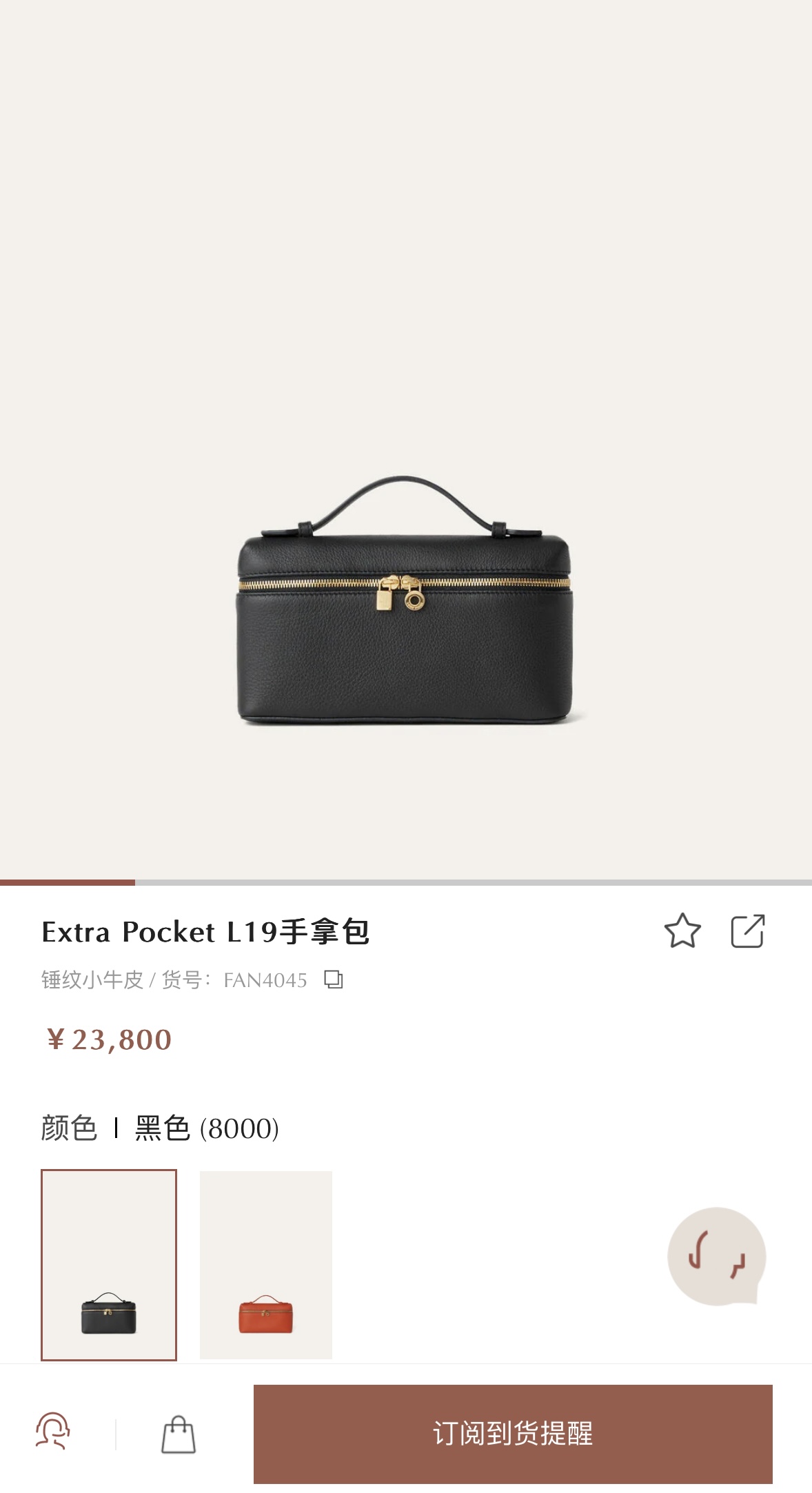Add Extra Pocket L19 to favorites

coord(682,931)
